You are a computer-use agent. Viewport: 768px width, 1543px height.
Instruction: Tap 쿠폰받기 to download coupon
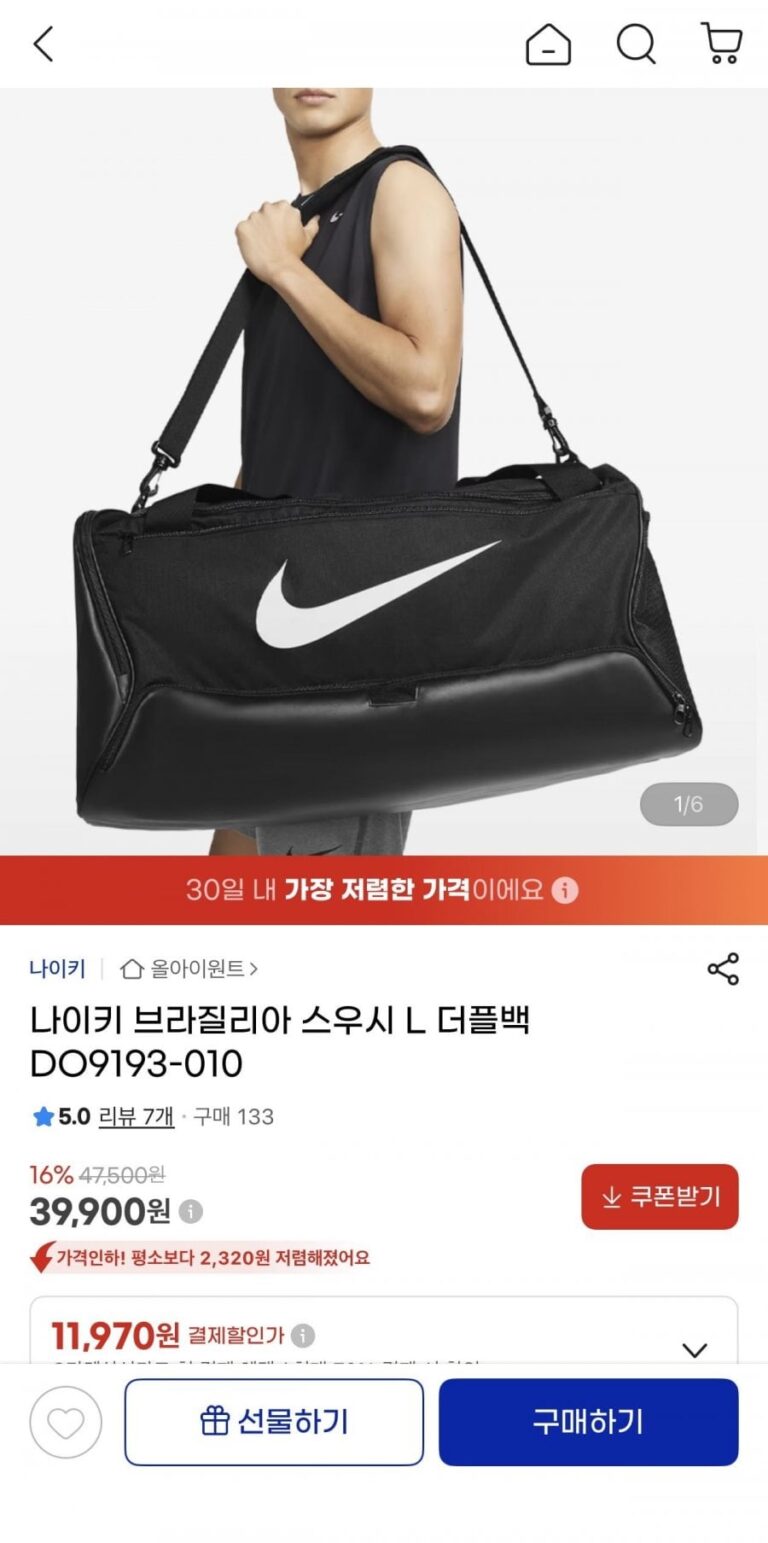click(x=660, y=1196)
